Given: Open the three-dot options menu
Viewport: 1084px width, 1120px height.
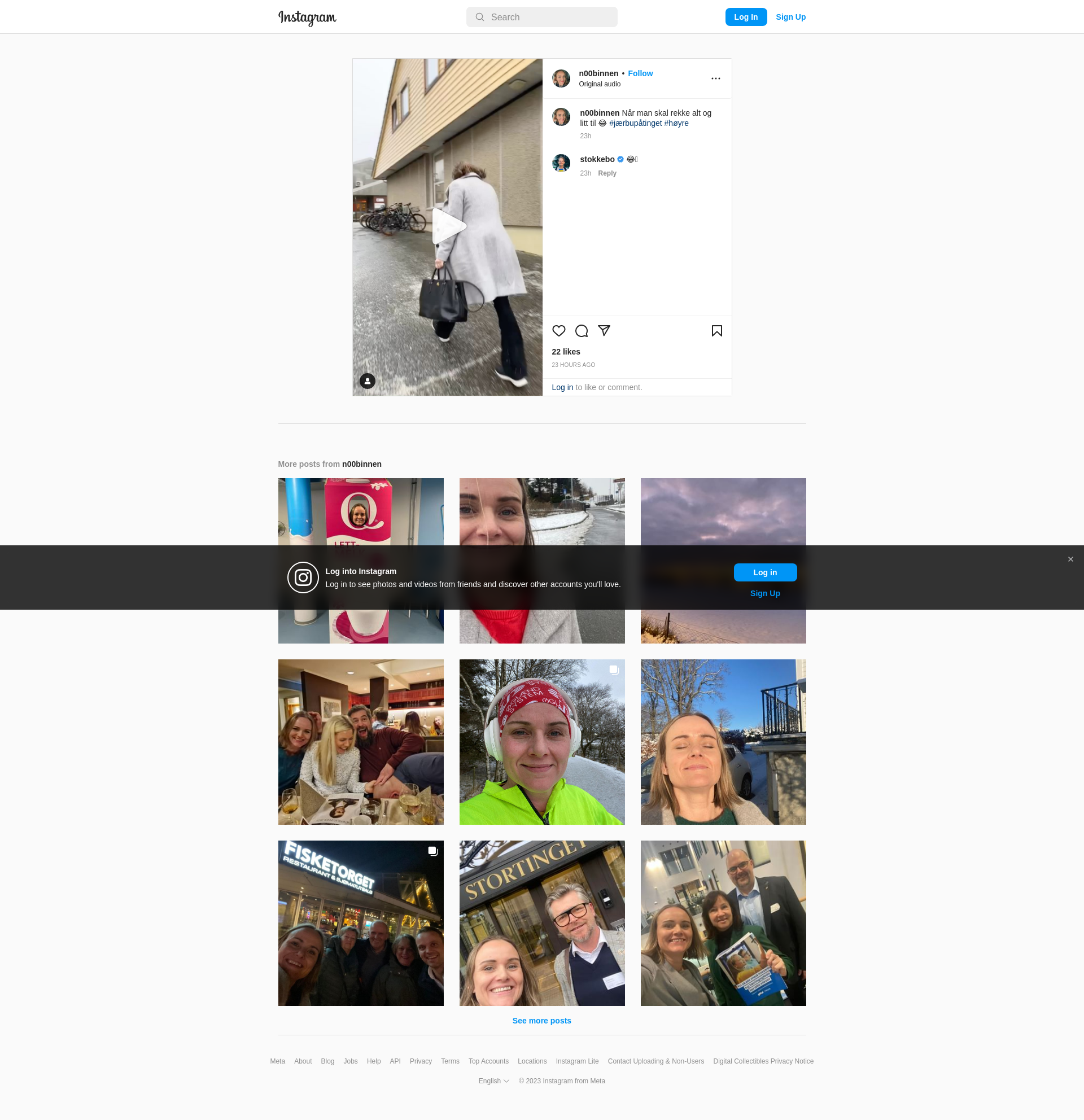Looking at the screenshot, I should point(715,78).
